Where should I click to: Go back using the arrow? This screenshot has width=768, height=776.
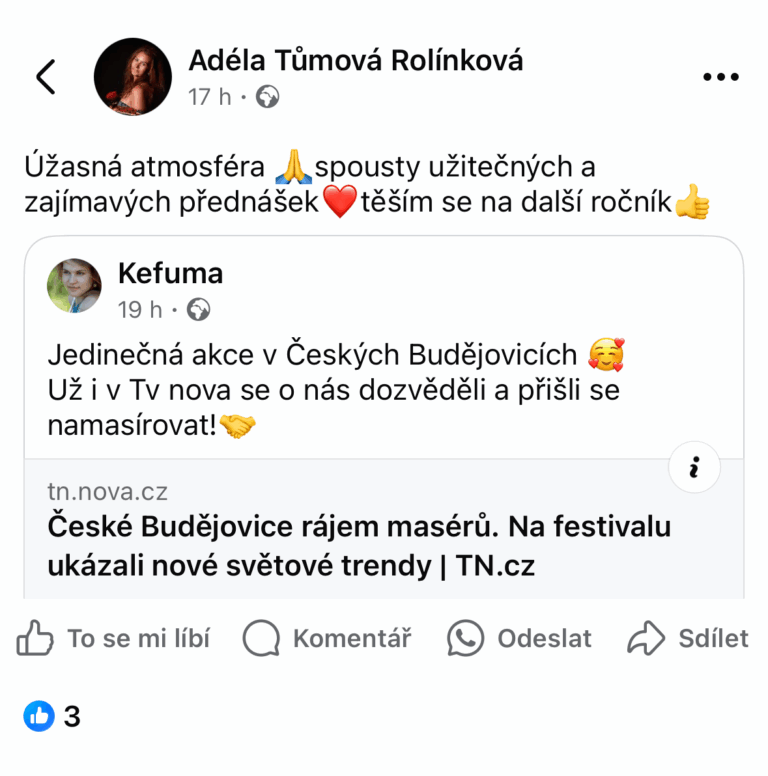46,77
